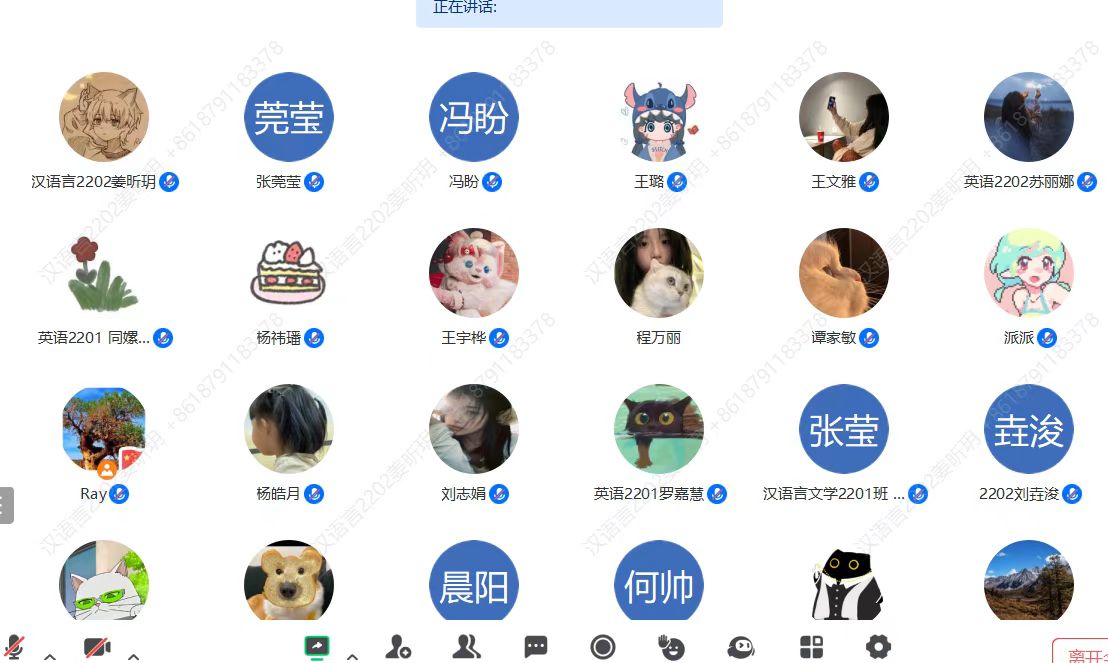Select participant 2202刘垚浚's tile
This screenshot has height=663, width=1108.
(x=1029, y=429)
